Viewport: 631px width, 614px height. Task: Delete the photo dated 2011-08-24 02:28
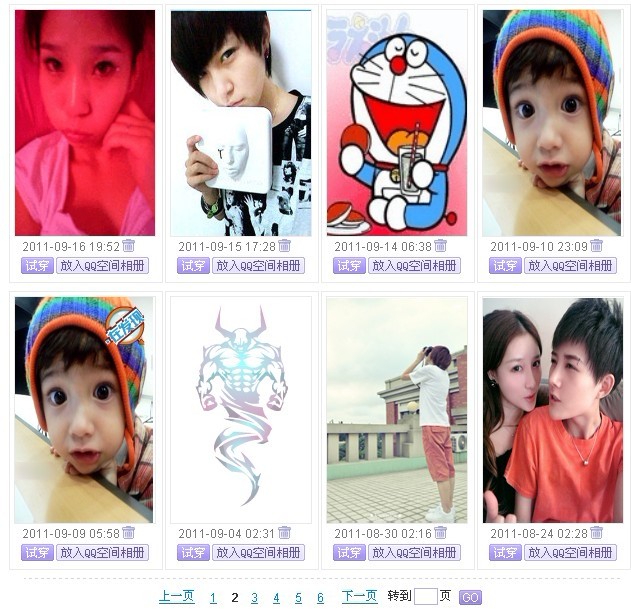596,533
